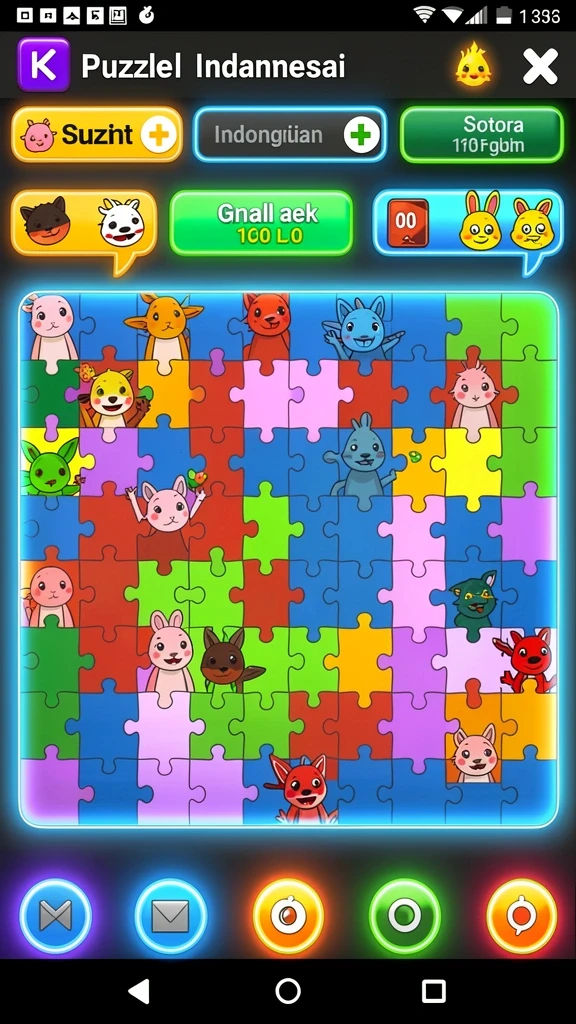Open the green Sotora button
The height and width of the screenshot is (1024, 576).
[481, 135]
